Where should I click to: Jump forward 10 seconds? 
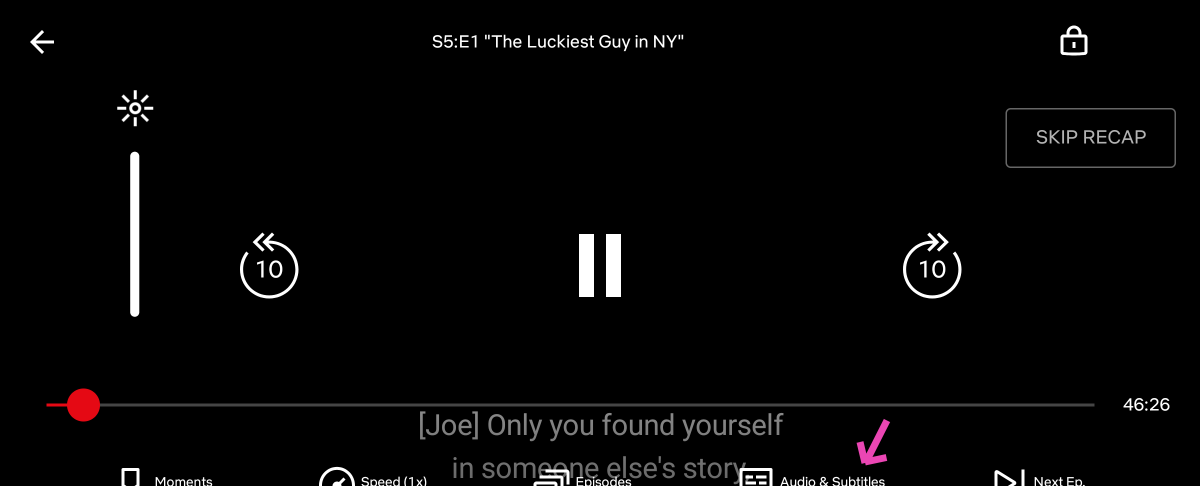pos(932,266)
